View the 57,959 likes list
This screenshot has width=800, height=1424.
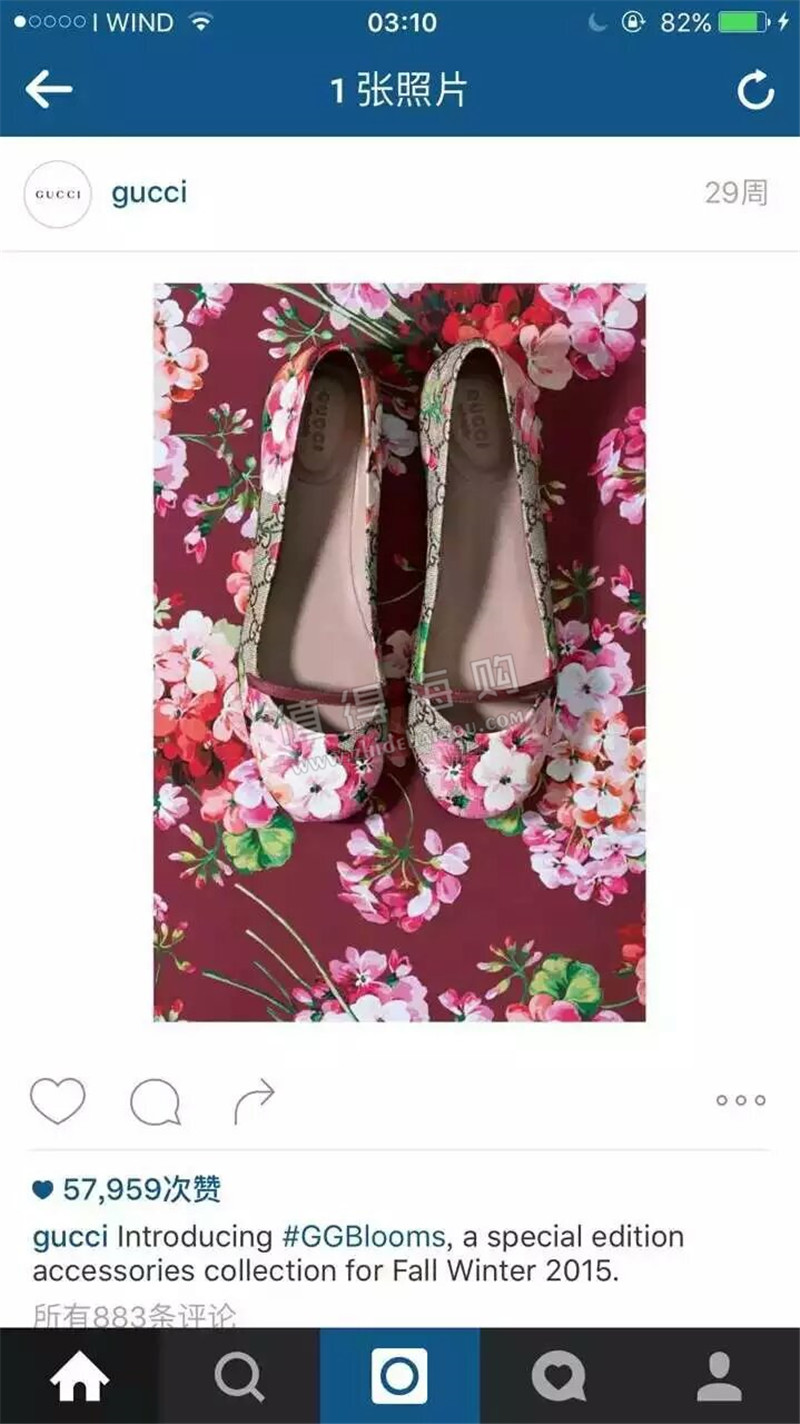tap(127, 1189)
